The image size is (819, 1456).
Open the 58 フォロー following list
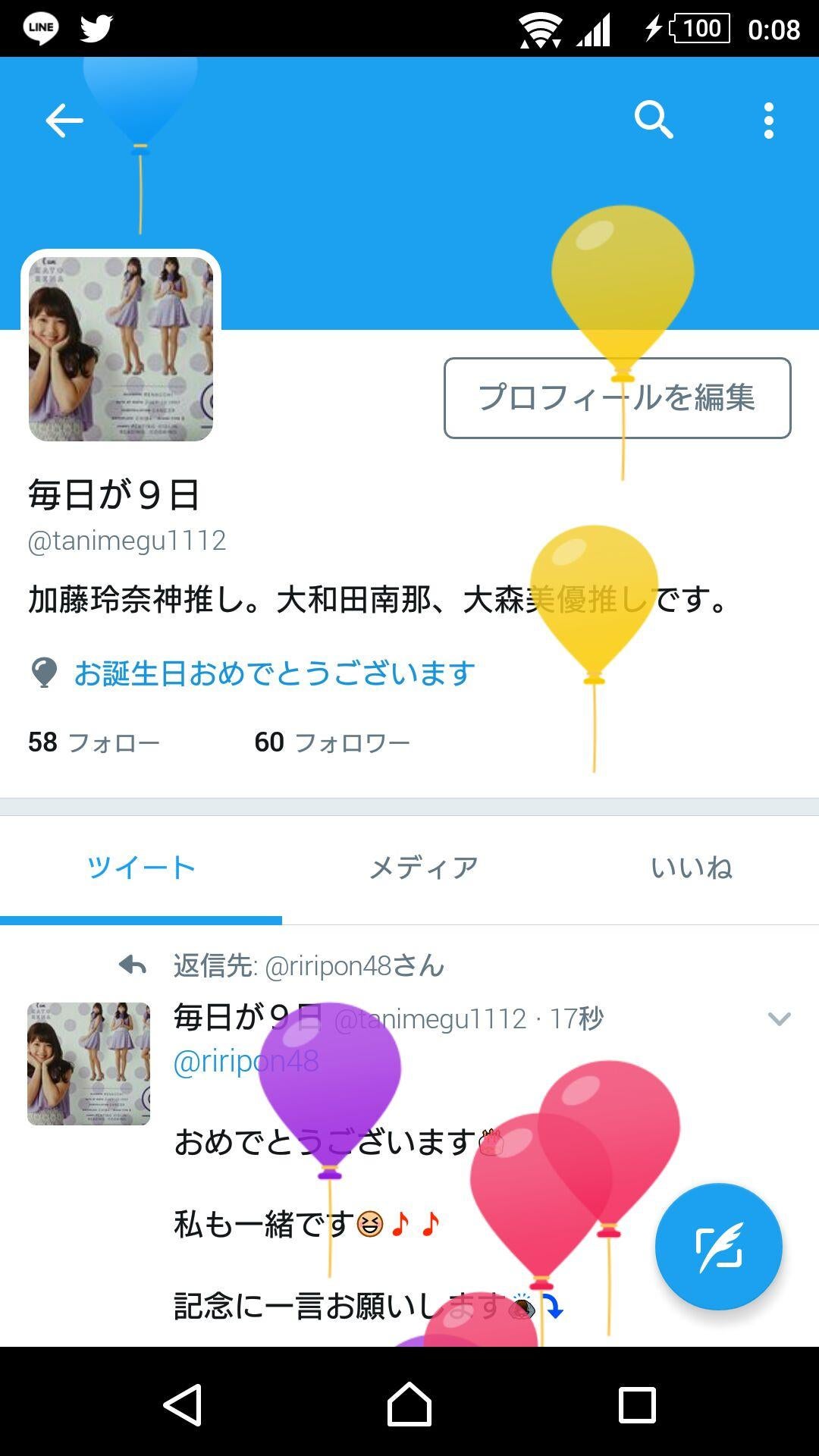click(x=94, y=742)
